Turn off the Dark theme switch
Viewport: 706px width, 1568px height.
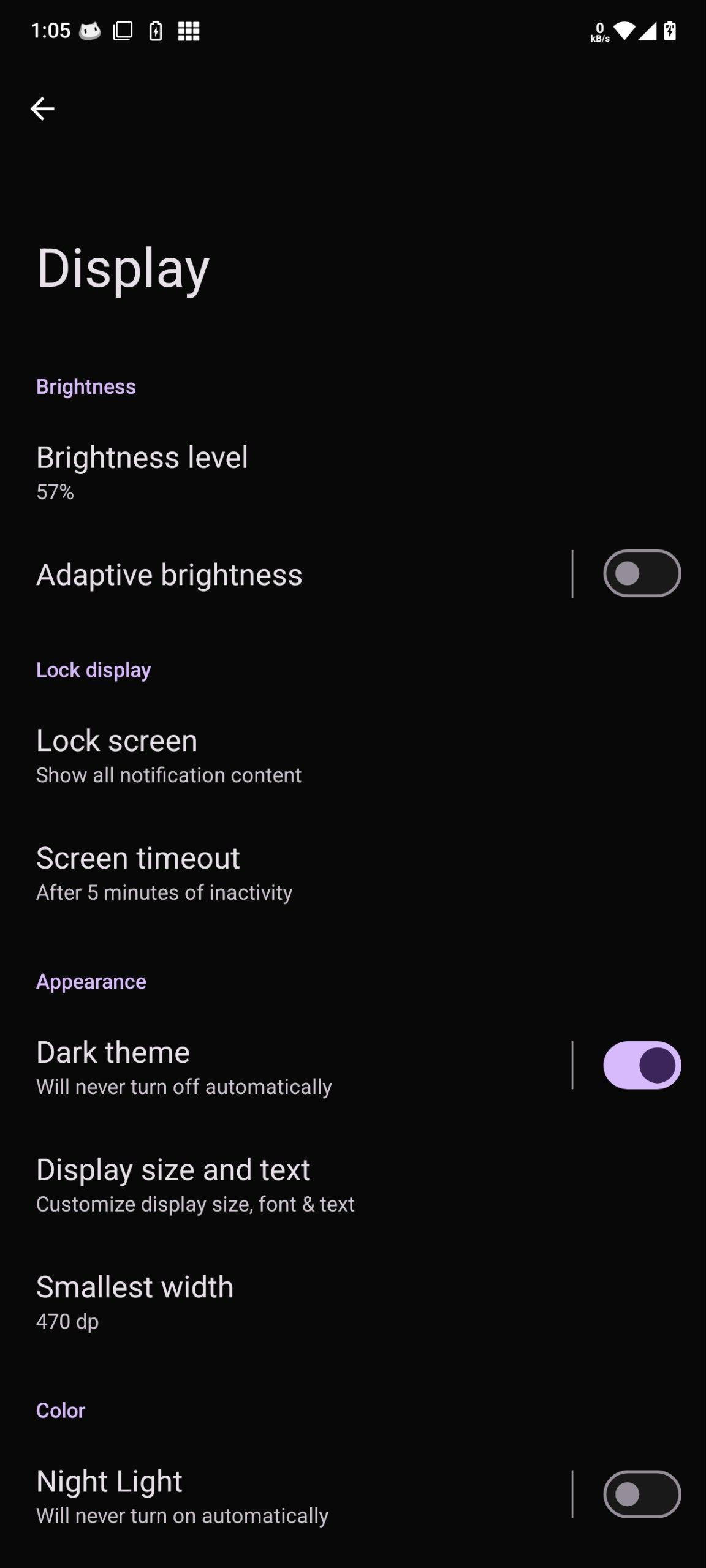click(641, 1065)
